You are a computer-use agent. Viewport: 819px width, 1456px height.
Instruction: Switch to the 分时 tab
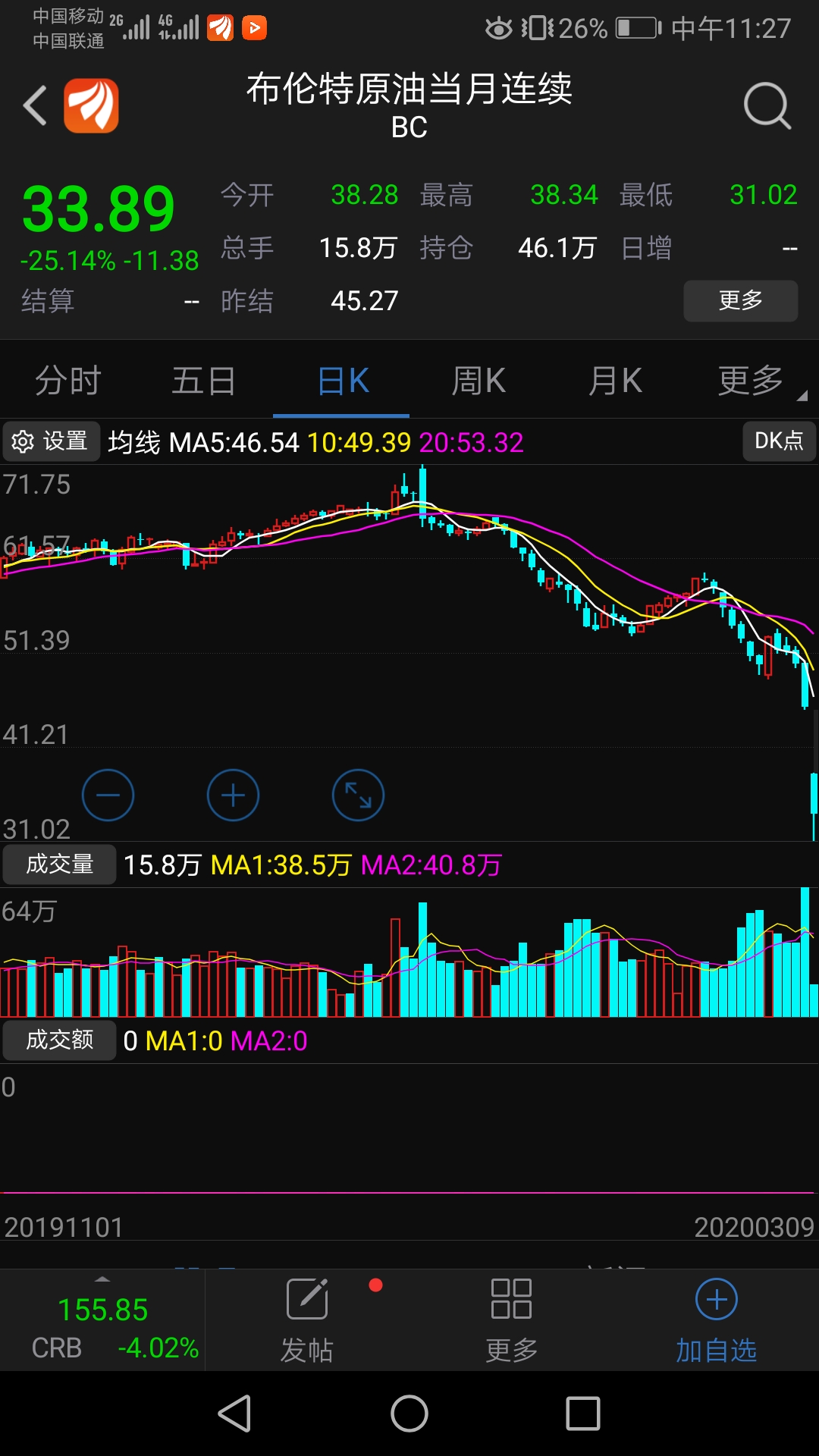tap(68, 380)
